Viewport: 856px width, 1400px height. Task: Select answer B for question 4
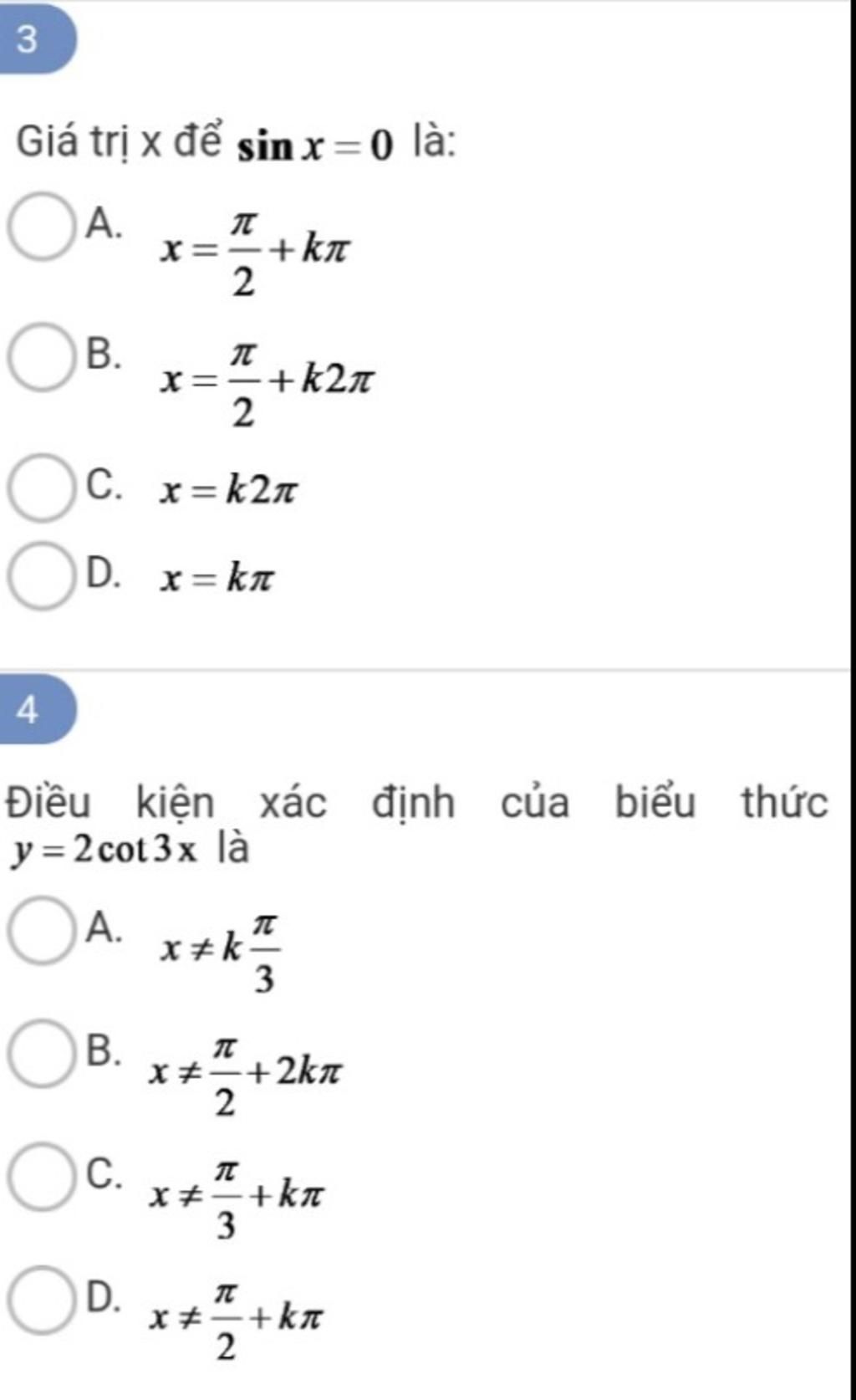[x=40, y=1053]
